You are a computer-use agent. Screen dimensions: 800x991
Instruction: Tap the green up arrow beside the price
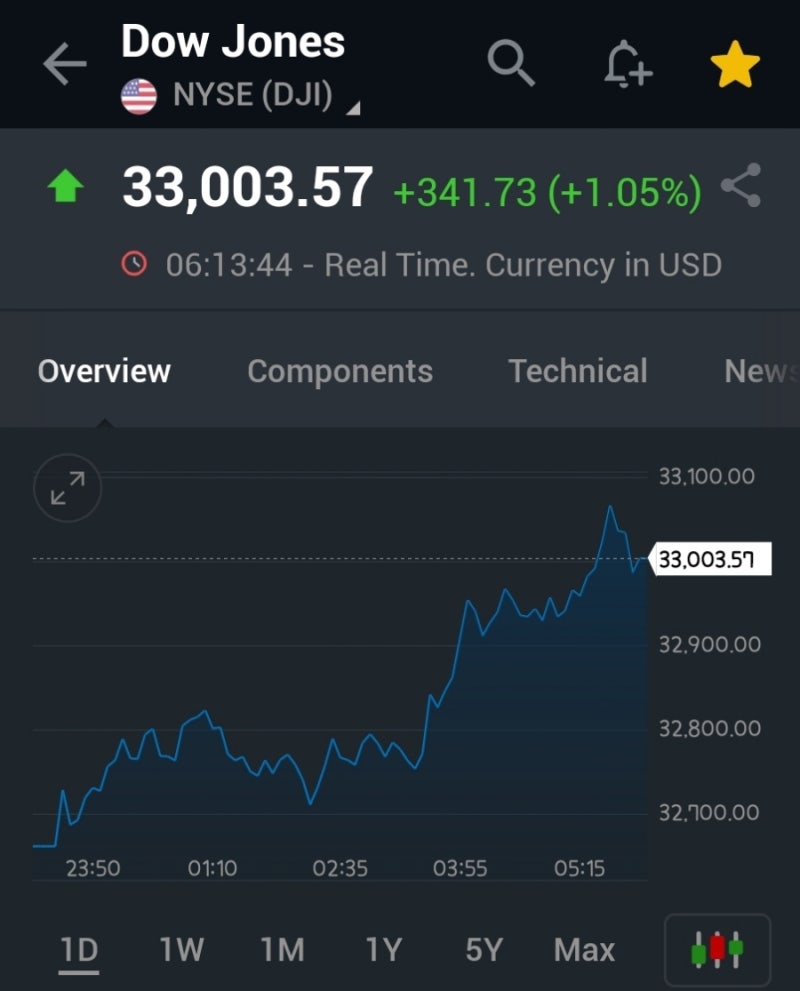[65, 185]
